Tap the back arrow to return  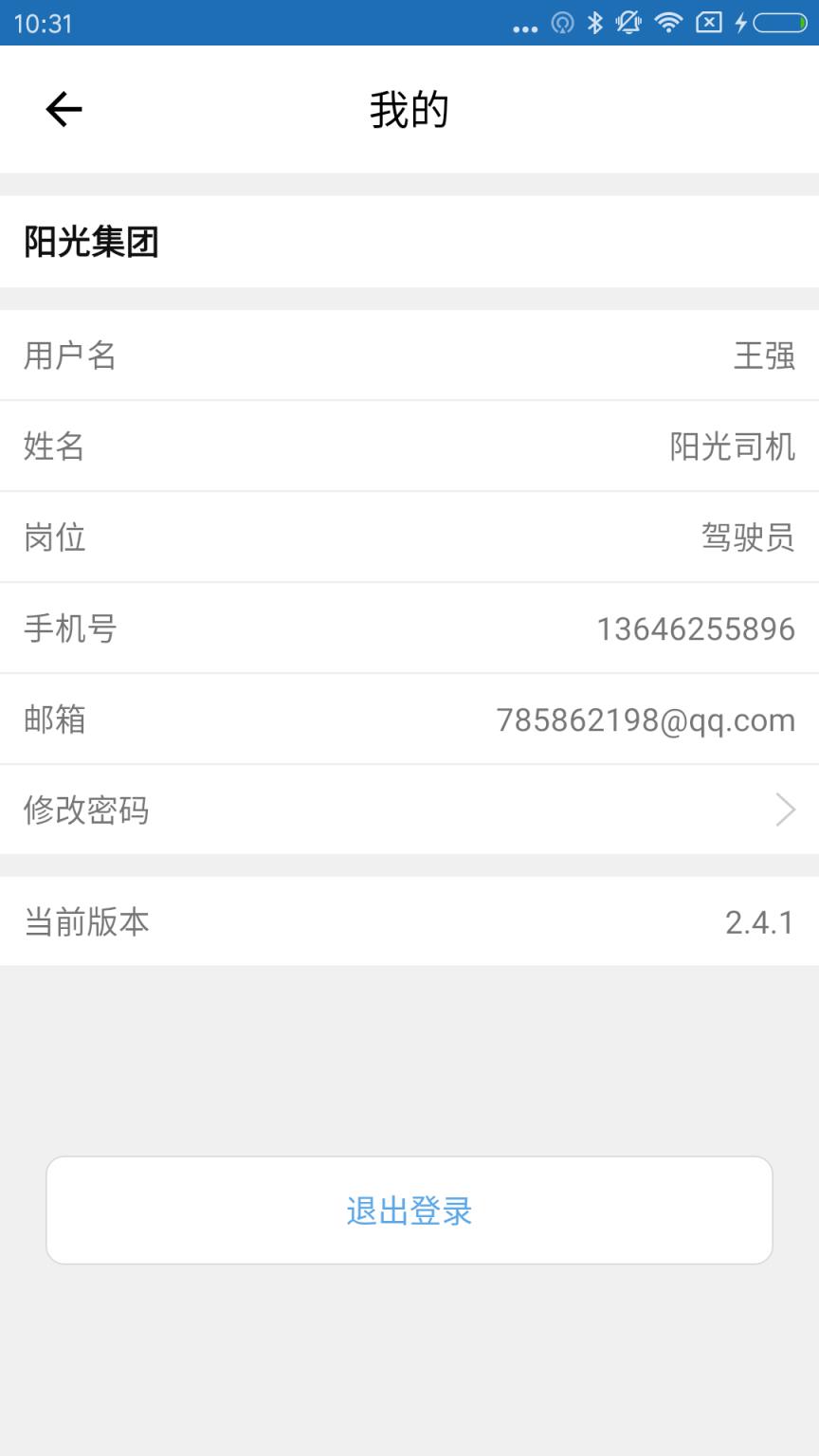click(x=64, y=108)
